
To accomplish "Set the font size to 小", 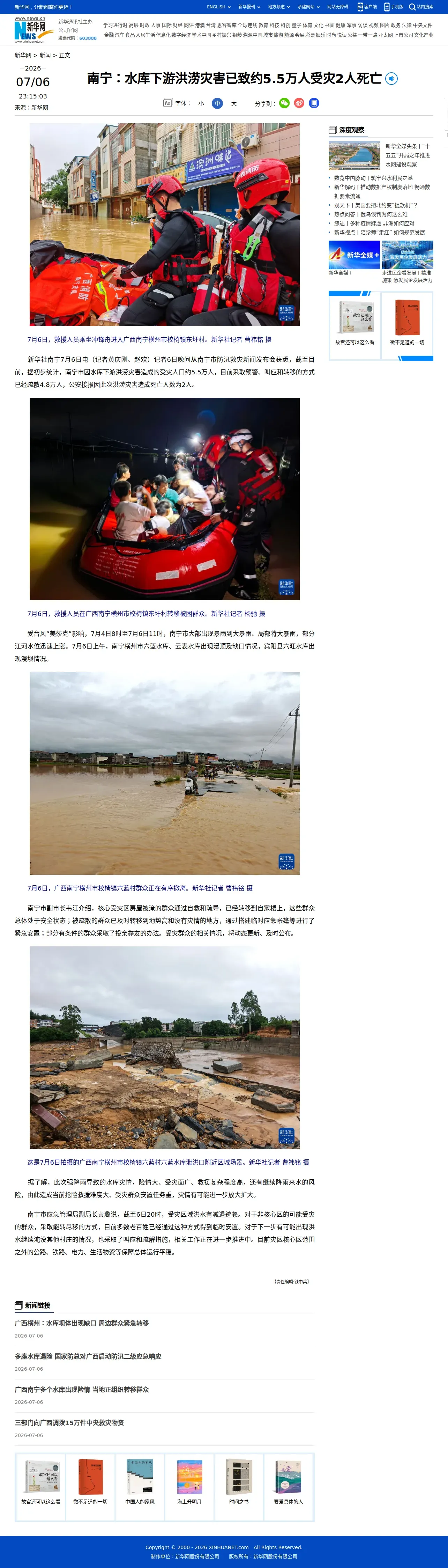I will click(201, 103).
